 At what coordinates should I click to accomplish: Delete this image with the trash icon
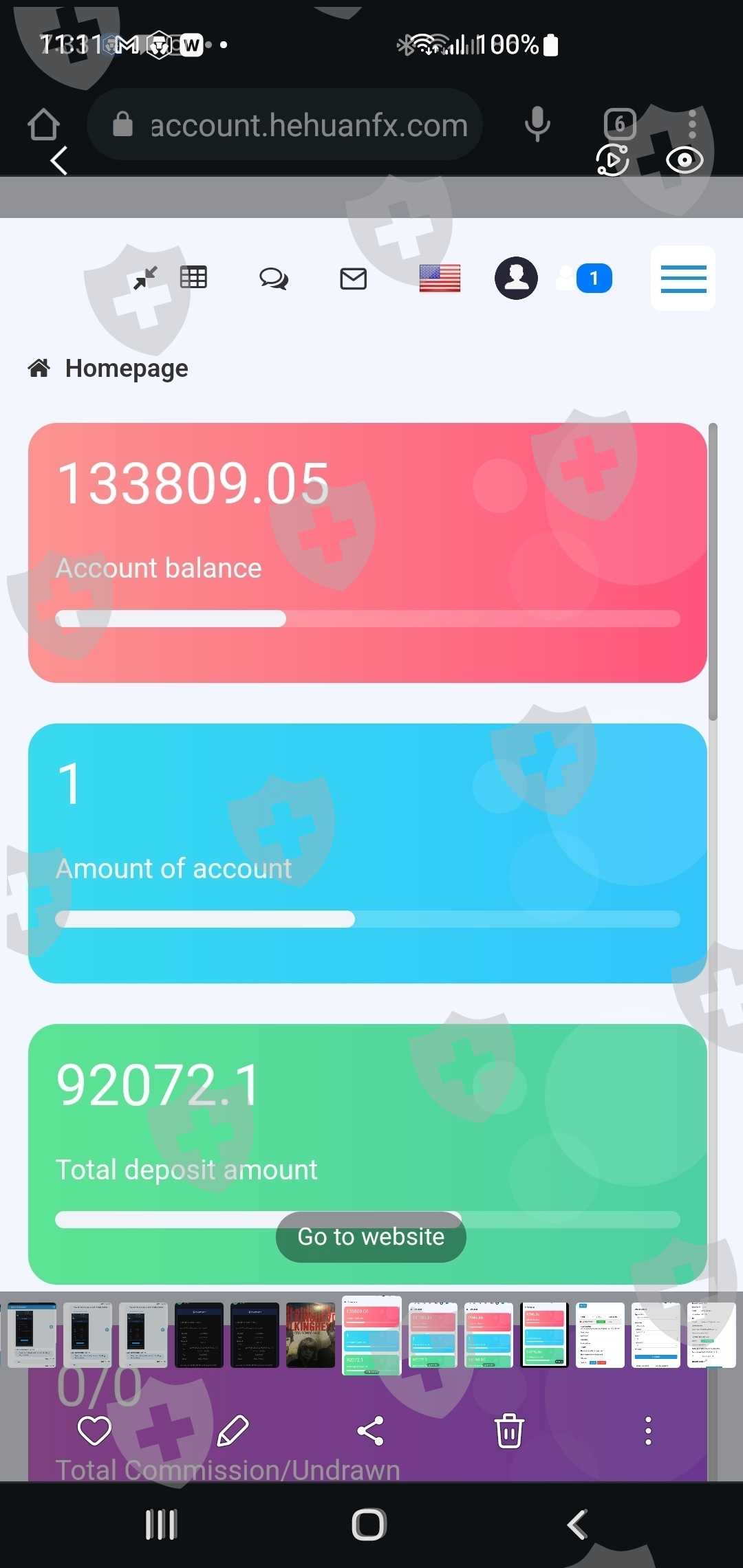point(509,1431)
